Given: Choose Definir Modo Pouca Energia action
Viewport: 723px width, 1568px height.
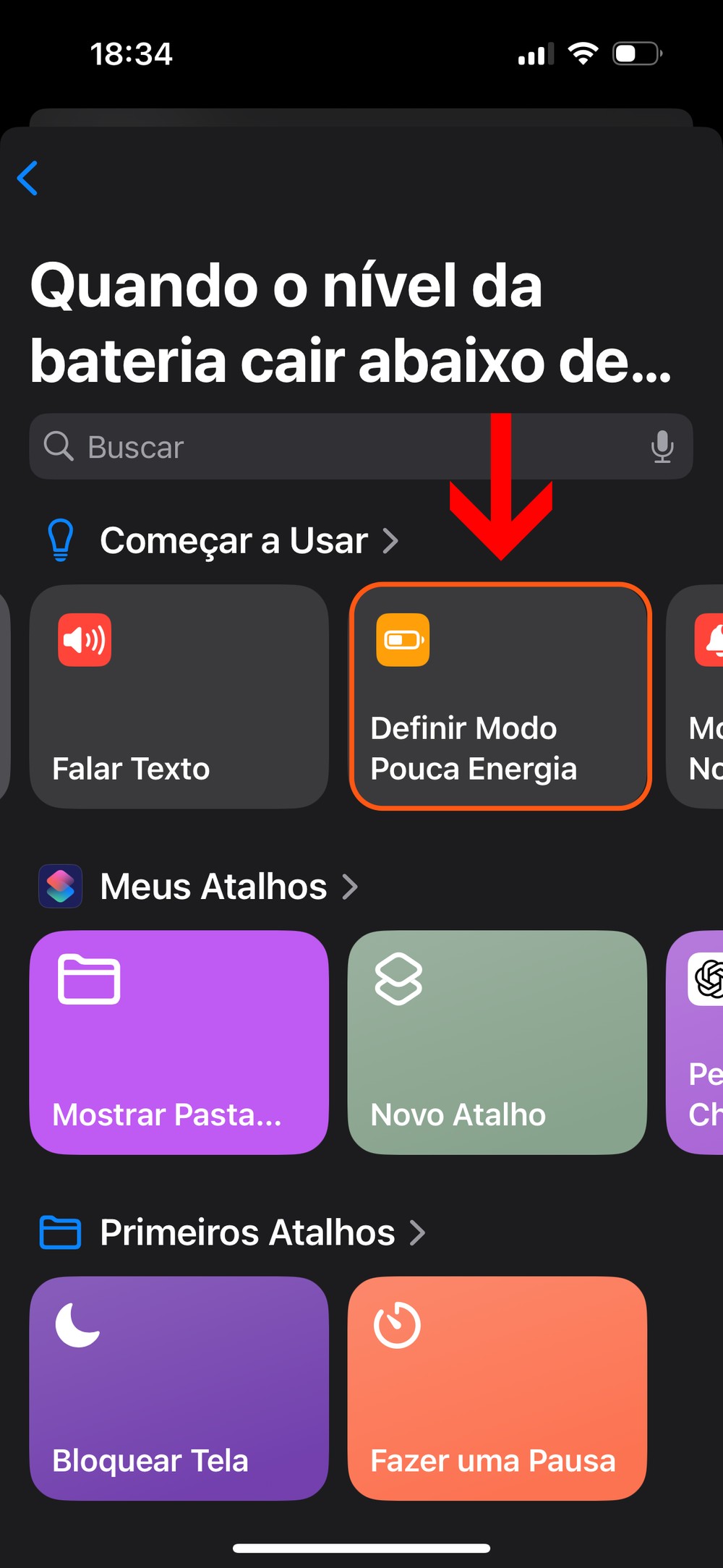Looking at the screenshot, I should click(500, 696).
